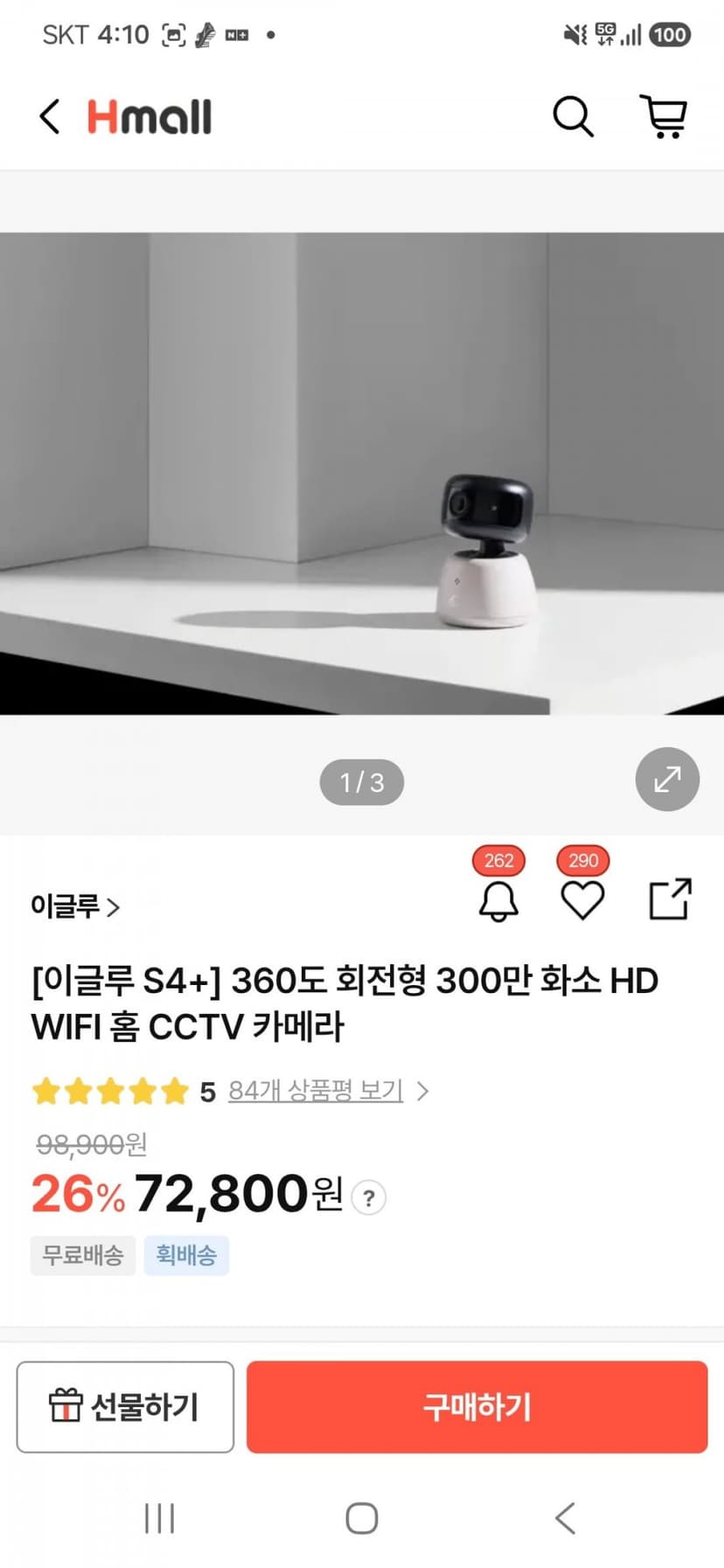Open the search magnifier icon
724x1568 pixels.
574,116
